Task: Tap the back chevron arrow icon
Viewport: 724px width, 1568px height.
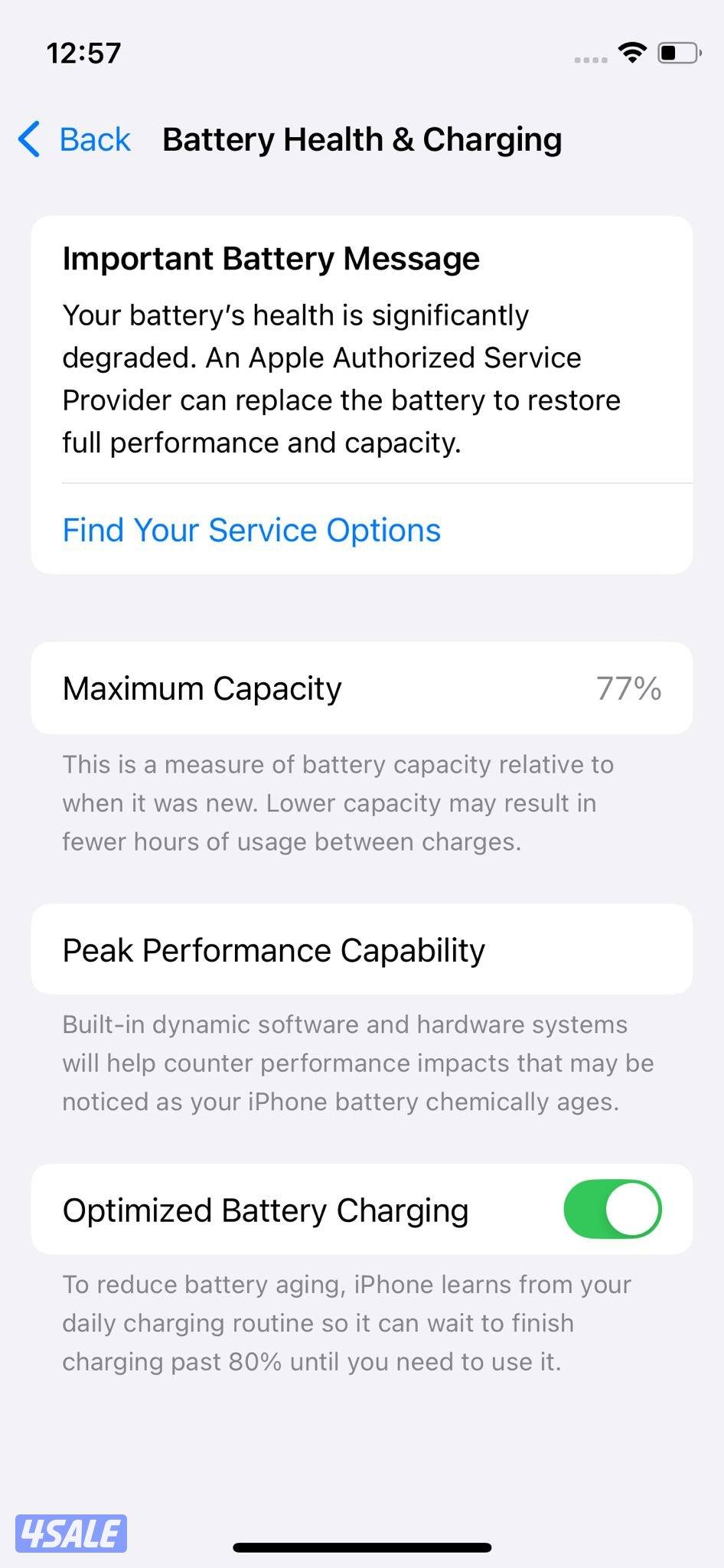Action: [x=29, y=139]
